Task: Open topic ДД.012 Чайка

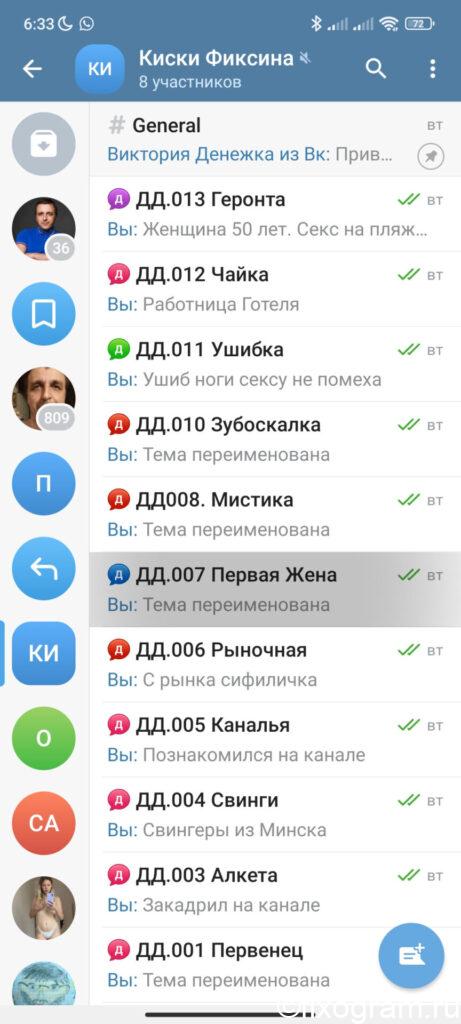Action: click(275, 289)
